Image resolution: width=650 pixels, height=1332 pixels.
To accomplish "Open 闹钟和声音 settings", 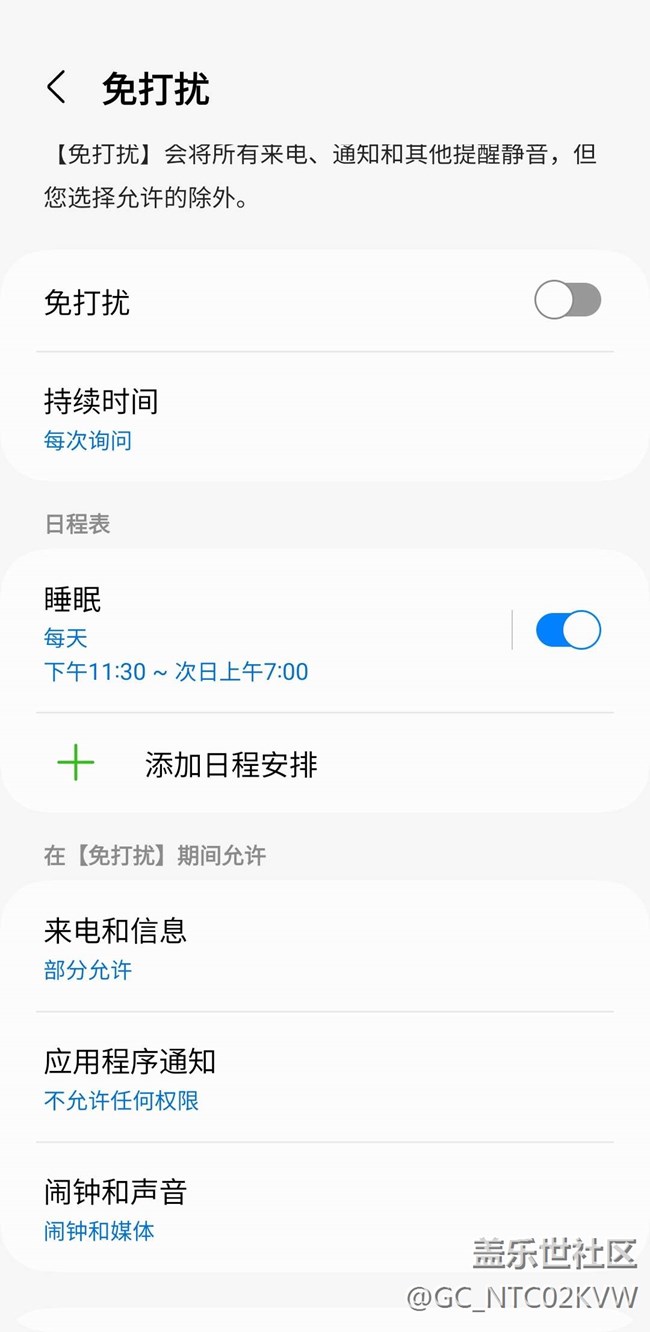I will coord(116,1208).
